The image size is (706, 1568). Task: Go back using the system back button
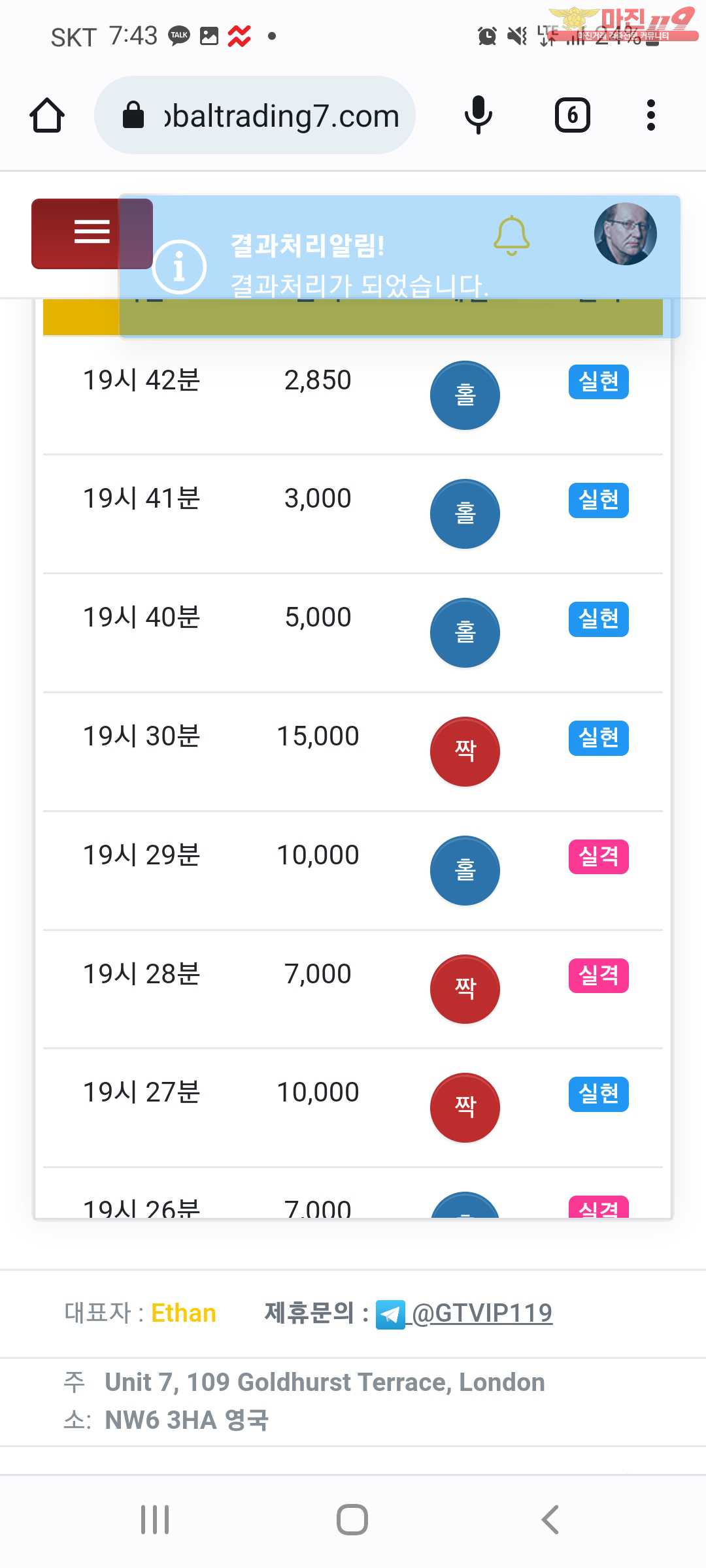click(x=550, y=1520)
